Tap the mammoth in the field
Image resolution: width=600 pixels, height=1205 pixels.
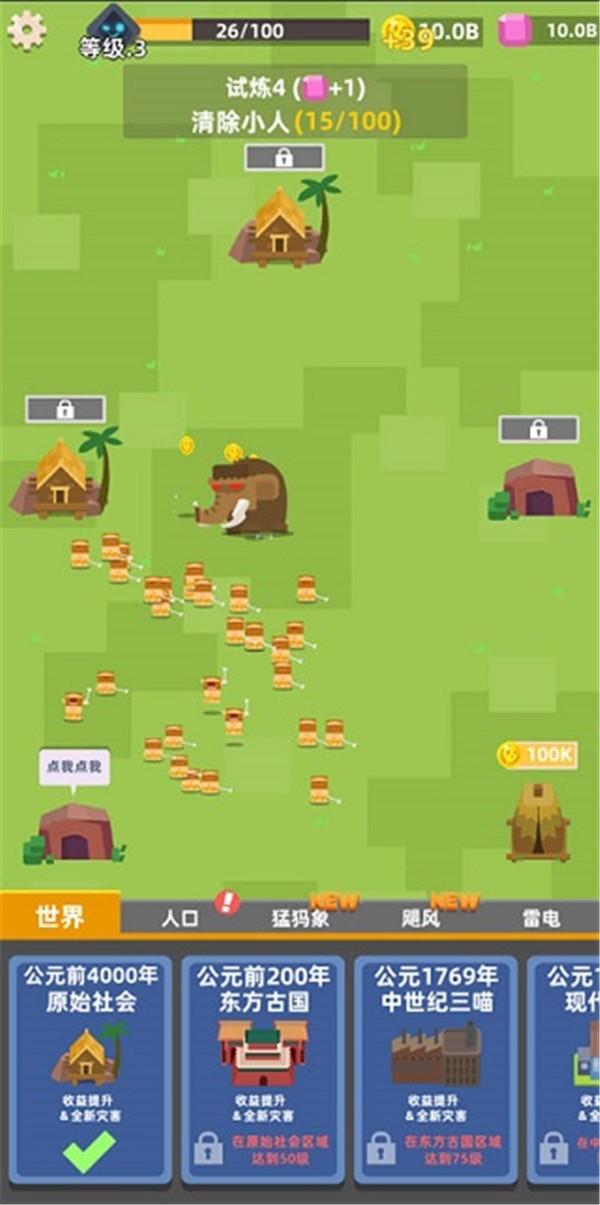click(x=248, y=497)
